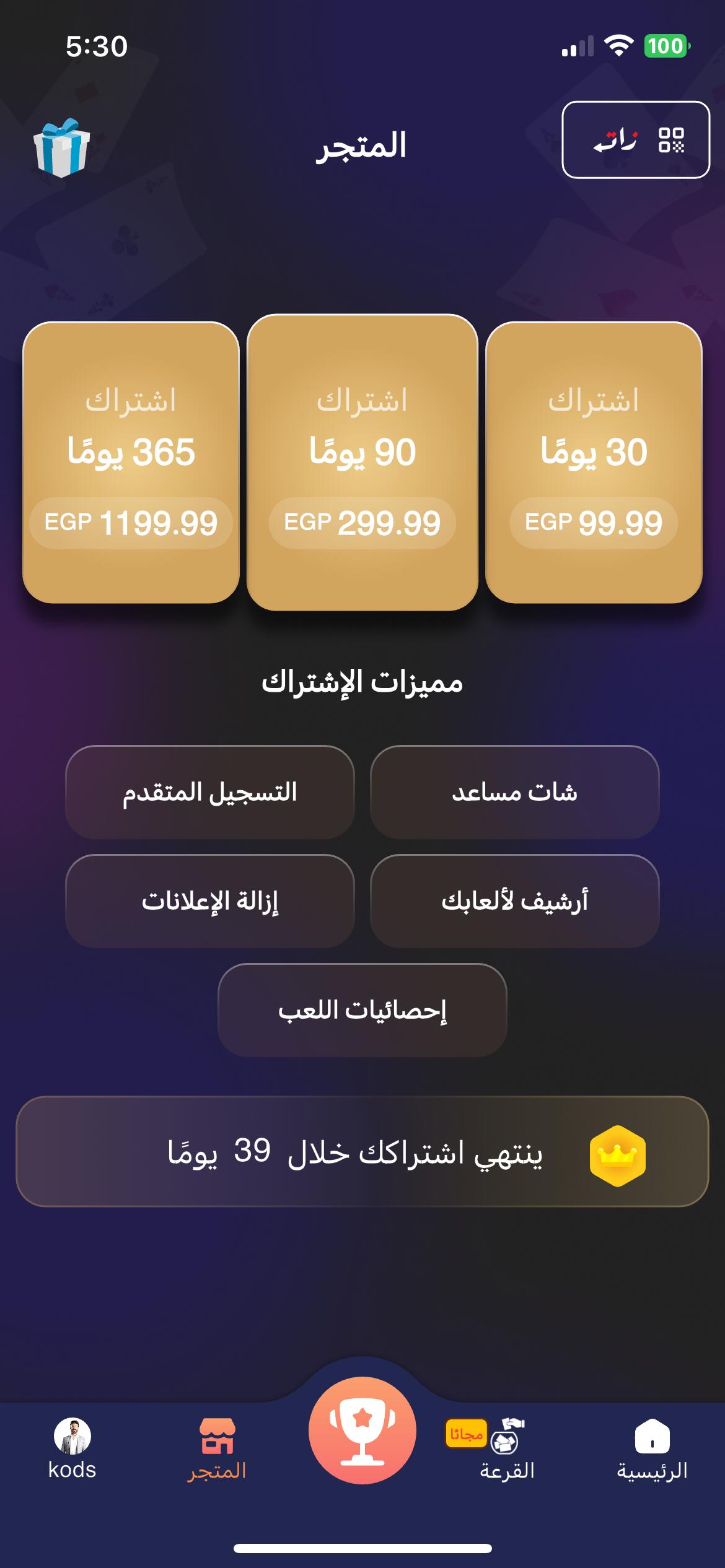Open the القرعة draw tab
This screenshot has height=1568, width=725.
click(x=507, y=1450)
